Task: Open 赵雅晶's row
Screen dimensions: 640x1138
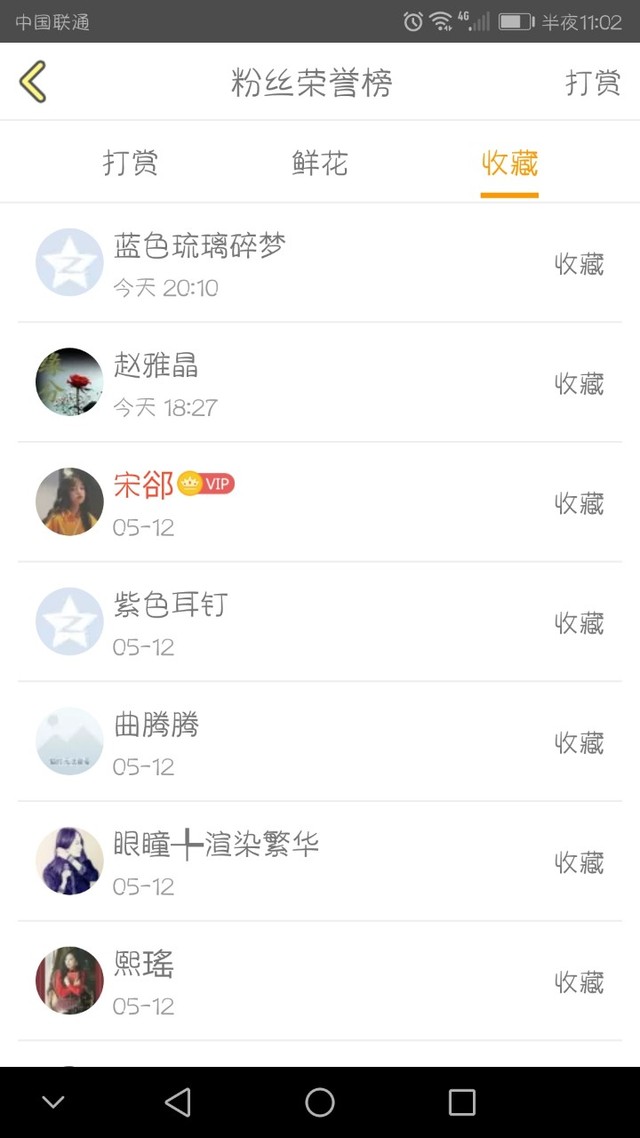Action: (320, 382)
